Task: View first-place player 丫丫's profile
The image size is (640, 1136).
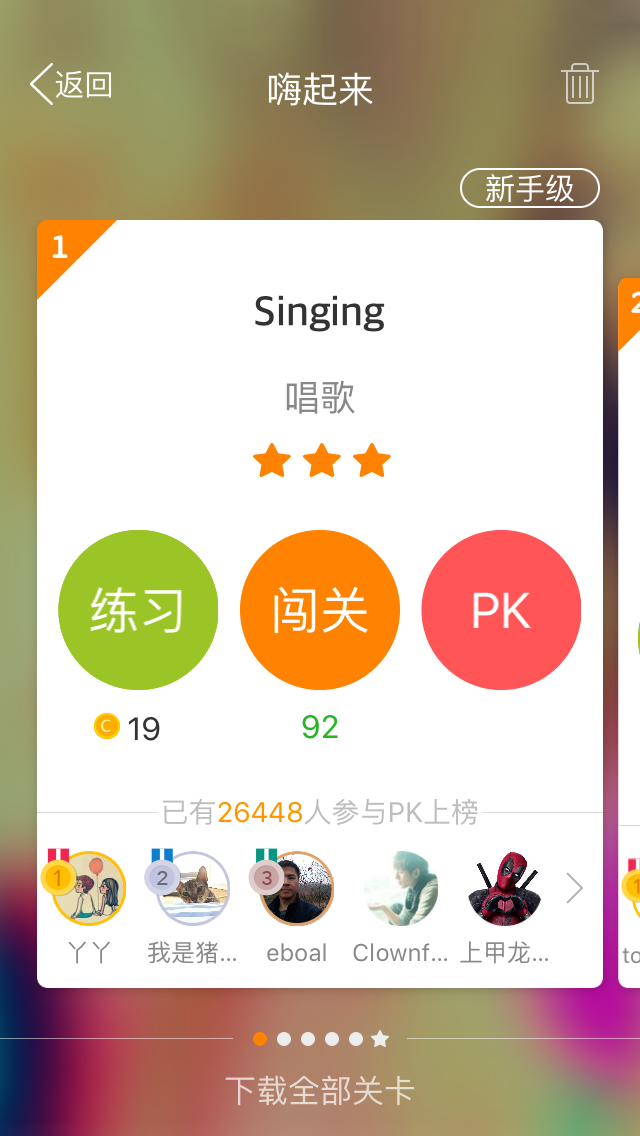Action: coord(89,889)
